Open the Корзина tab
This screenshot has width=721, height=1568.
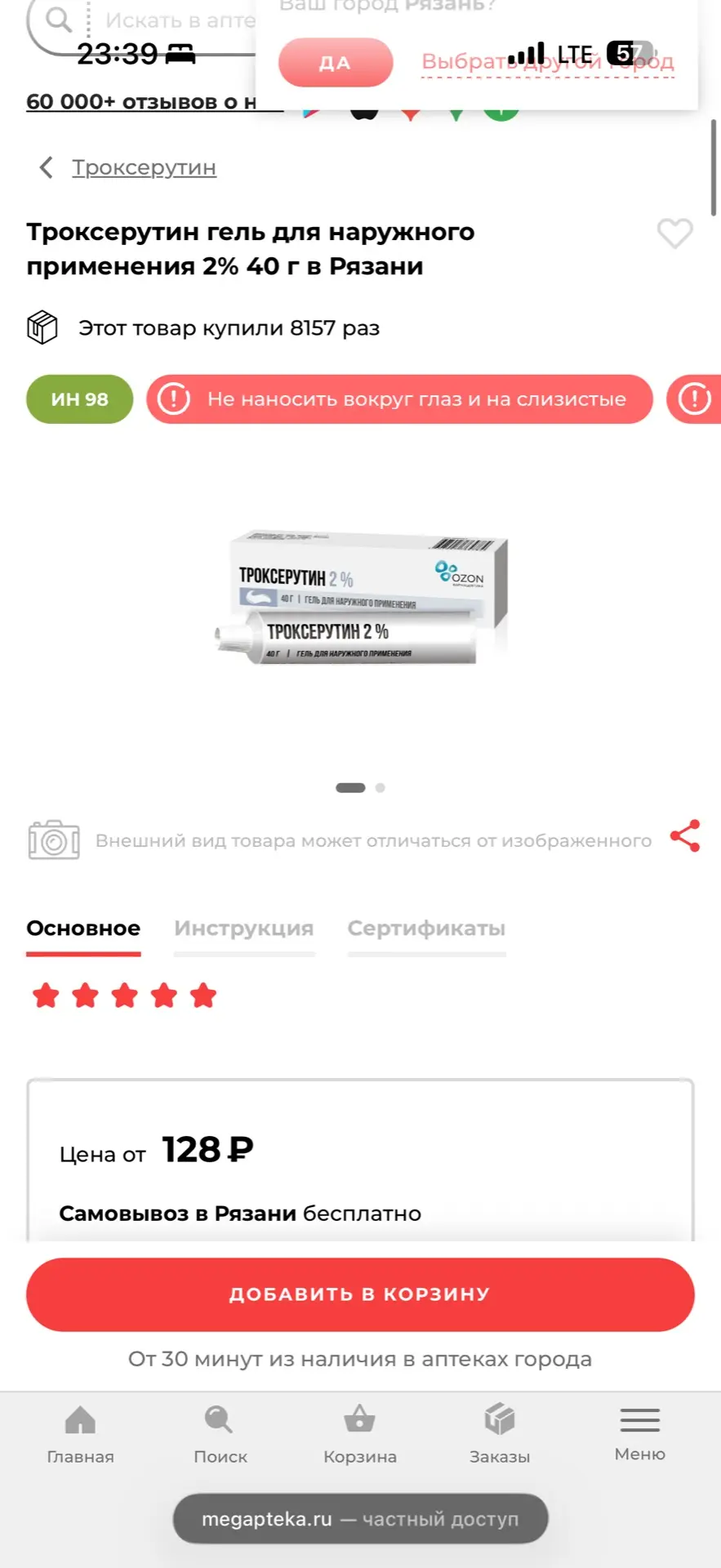tap(359, 1434)
